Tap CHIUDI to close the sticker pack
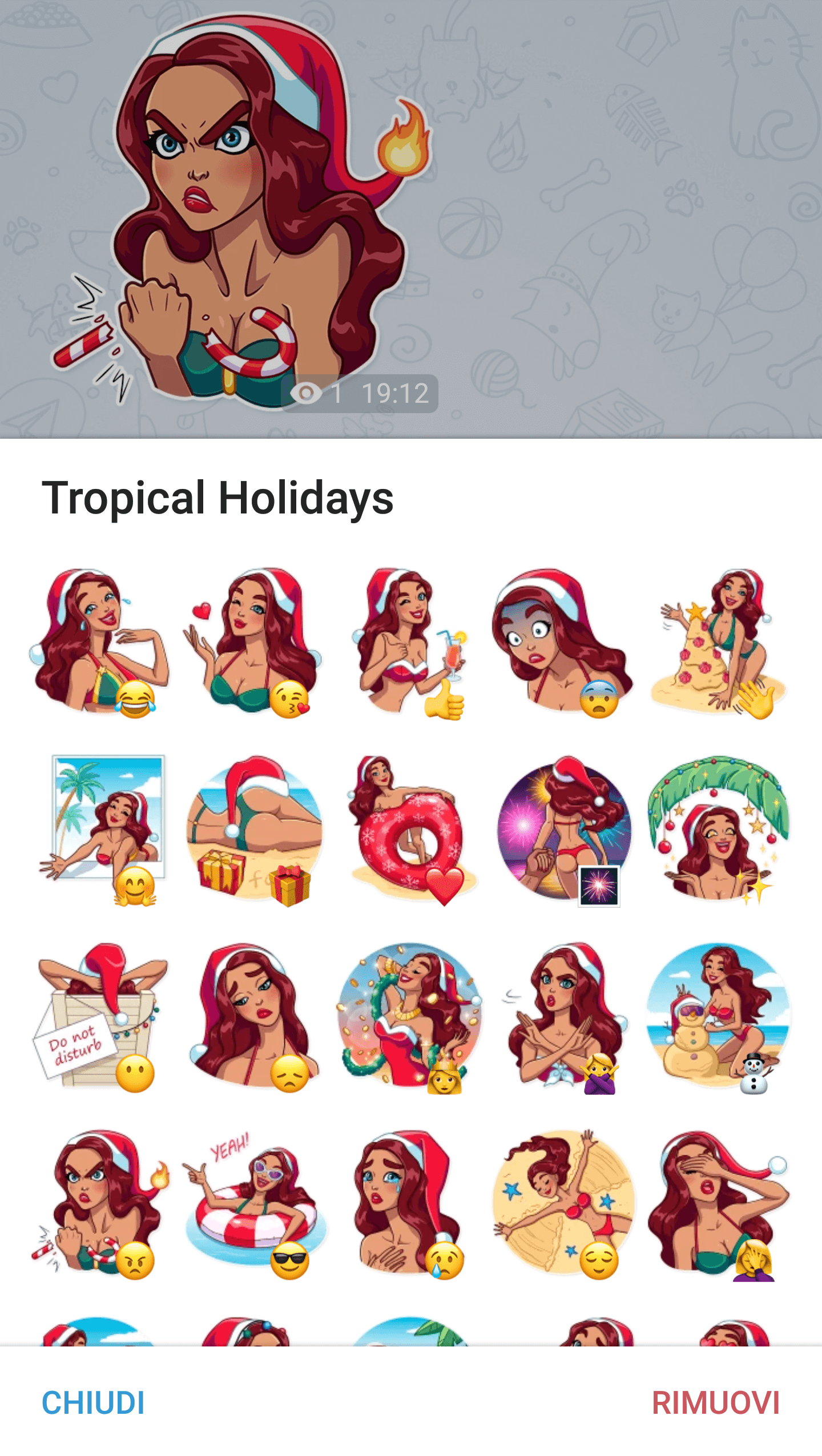This screenshot has width=822, height=1456. pos(93,1403)
